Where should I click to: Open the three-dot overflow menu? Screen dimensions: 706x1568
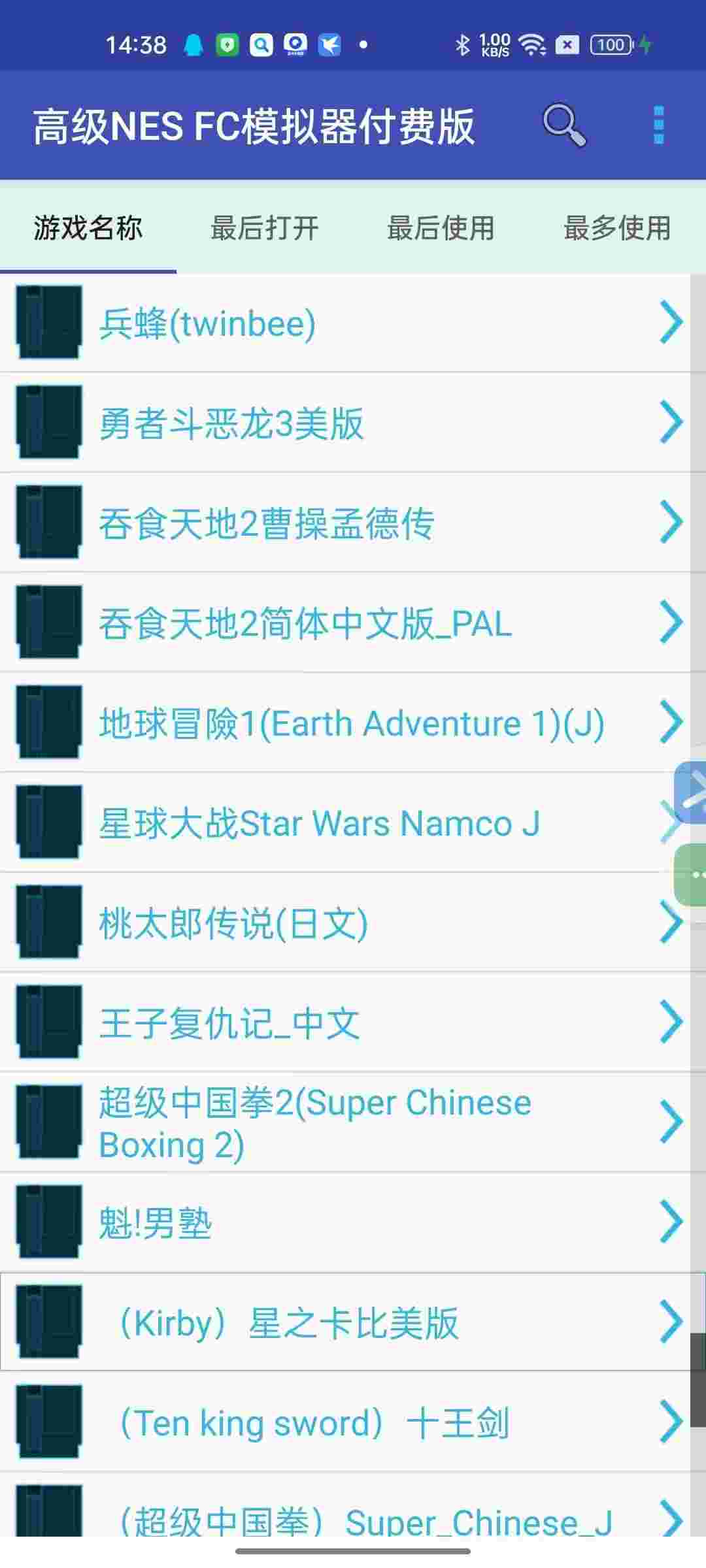pos(658,125)
